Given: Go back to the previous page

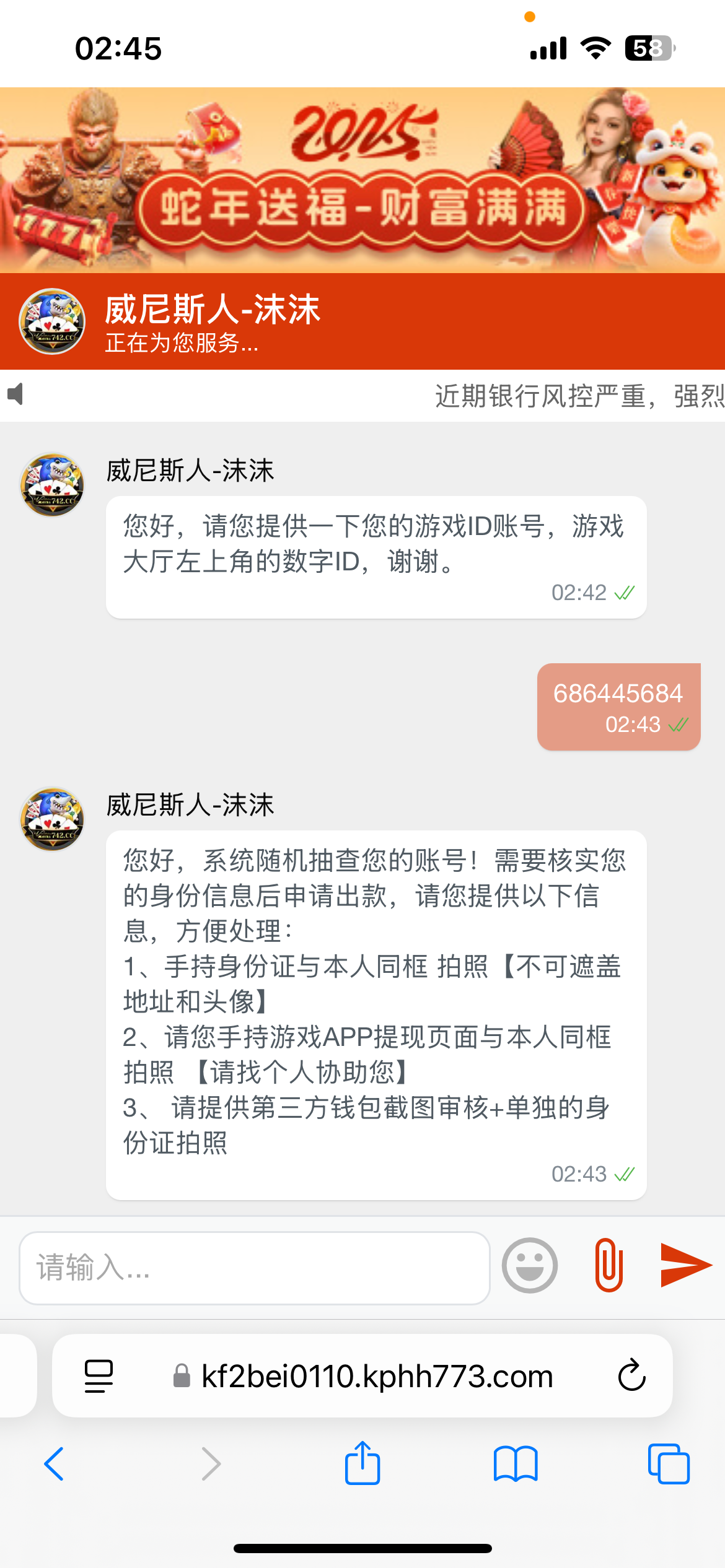Looking at the screenshot, I should point(55,1464).
